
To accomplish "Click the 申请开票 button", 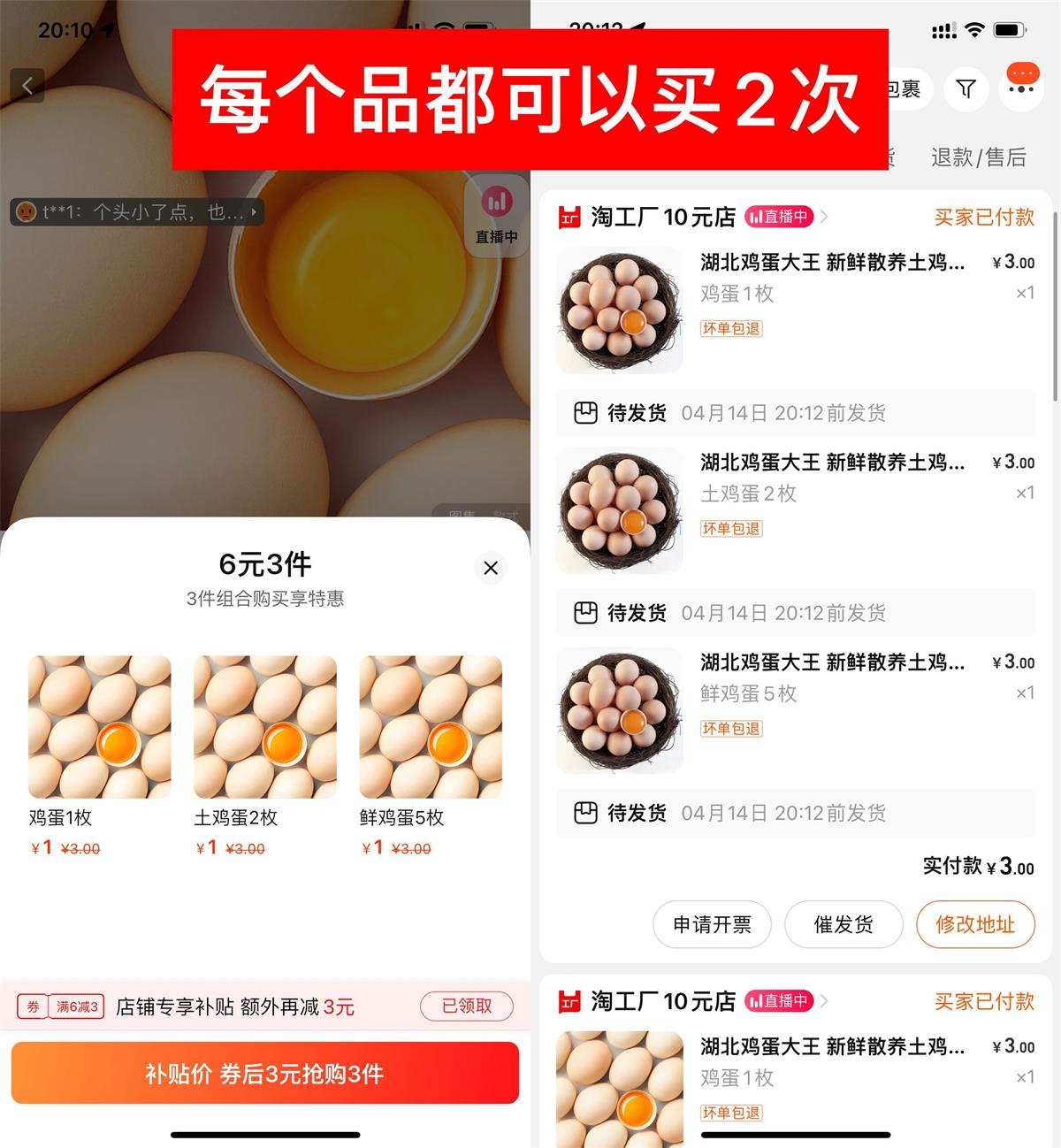I will (x=713, y=924).
